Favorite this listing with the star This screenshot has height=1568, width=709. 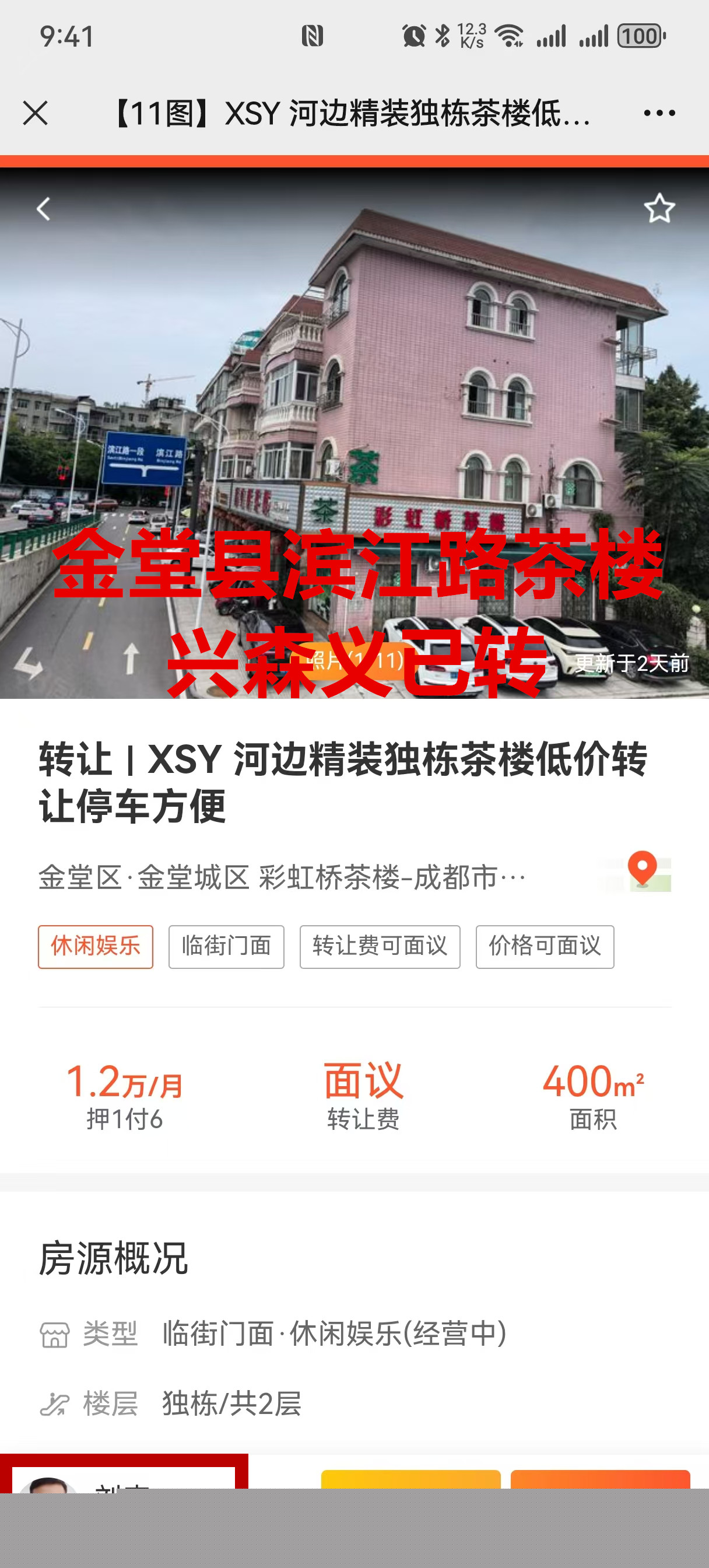(659, 209)
